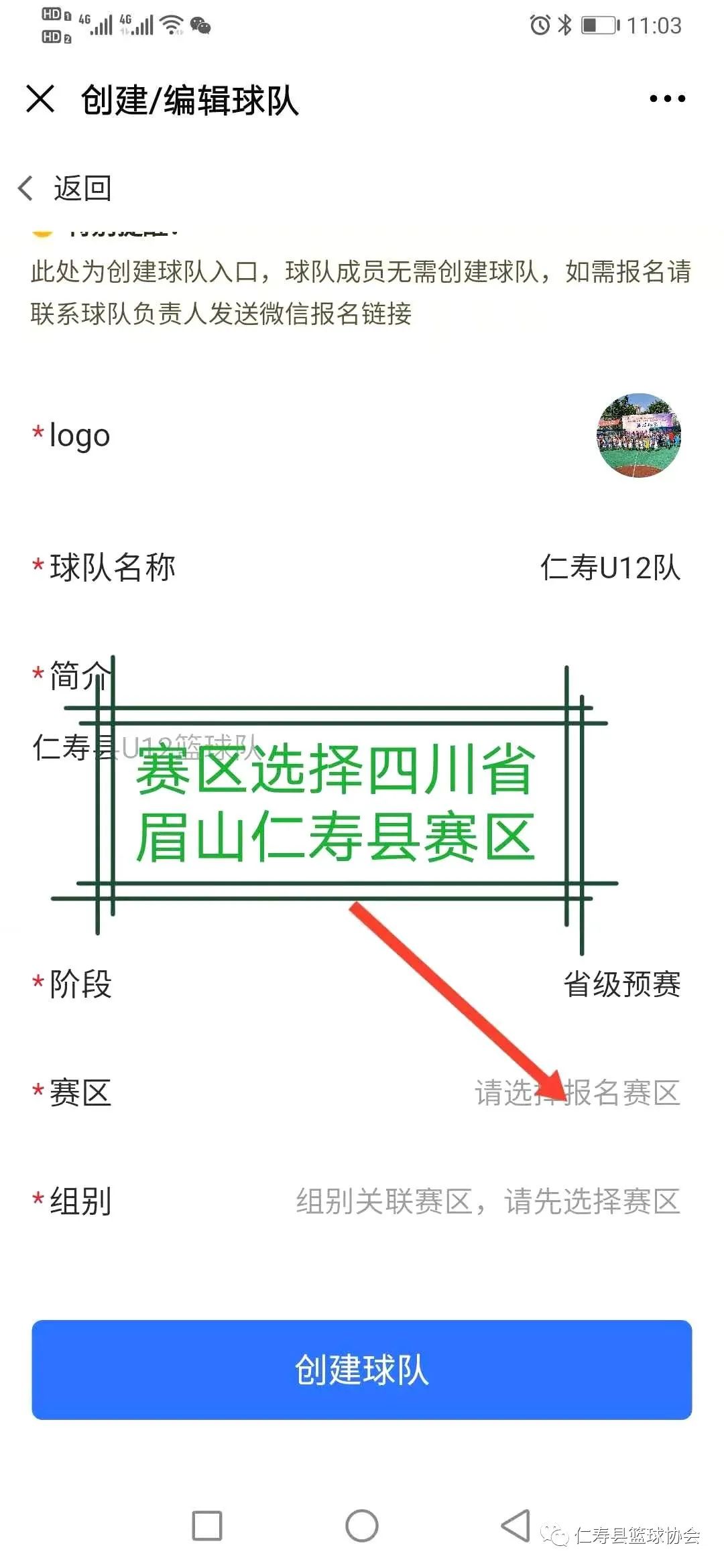
Task: Go to the system home screen
Action: pyautogui.click(x=362, y=1526)
